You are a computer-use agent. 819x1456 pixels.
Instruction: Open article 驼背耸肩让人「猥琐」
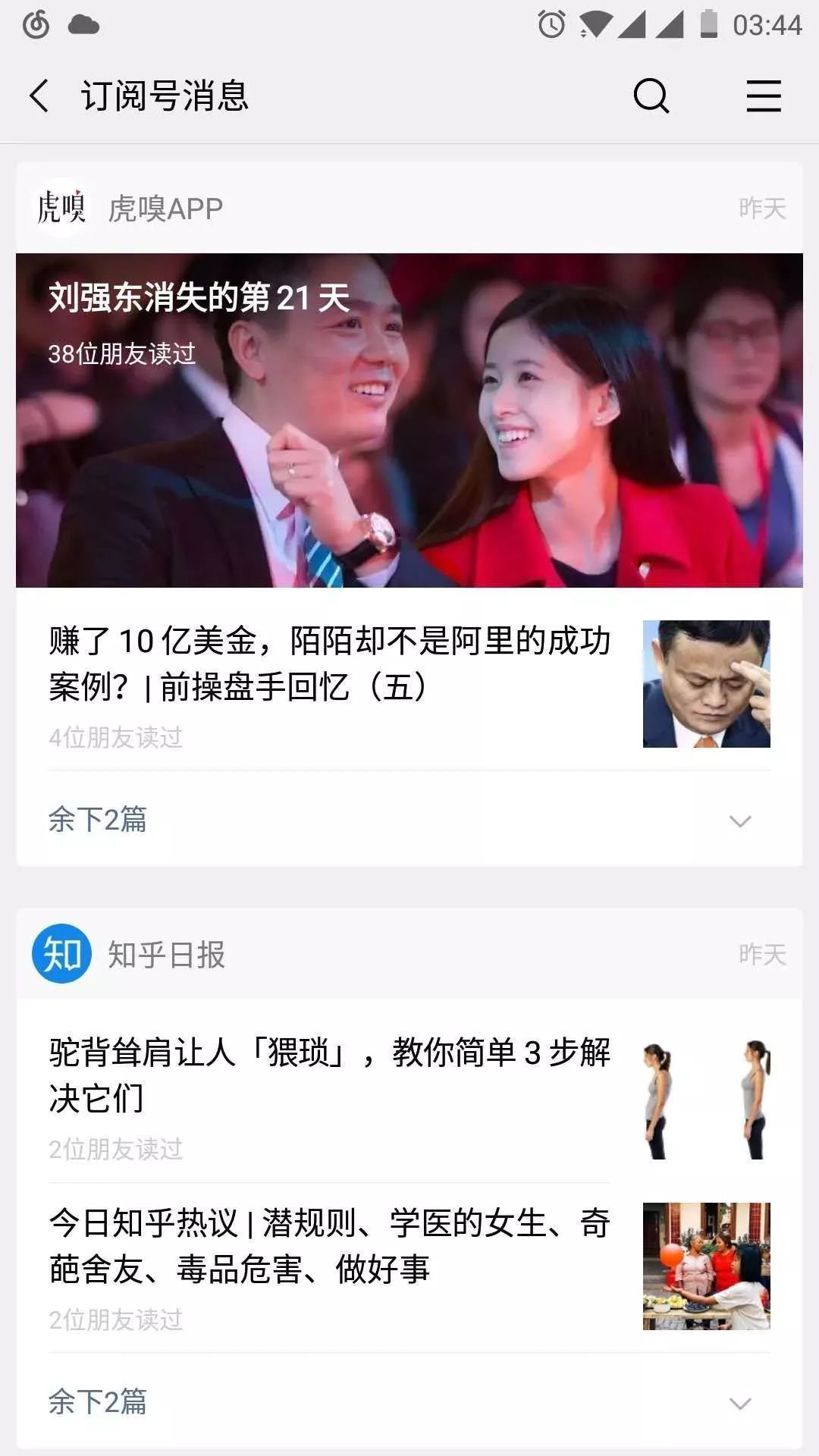pyautogui.click(x=331, y=1075)
